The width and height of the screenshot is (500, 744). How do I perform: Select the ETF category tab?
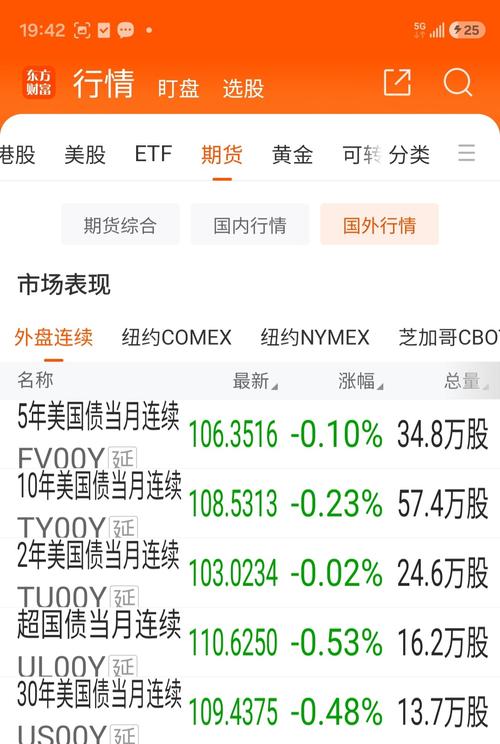tap(153, 154)
